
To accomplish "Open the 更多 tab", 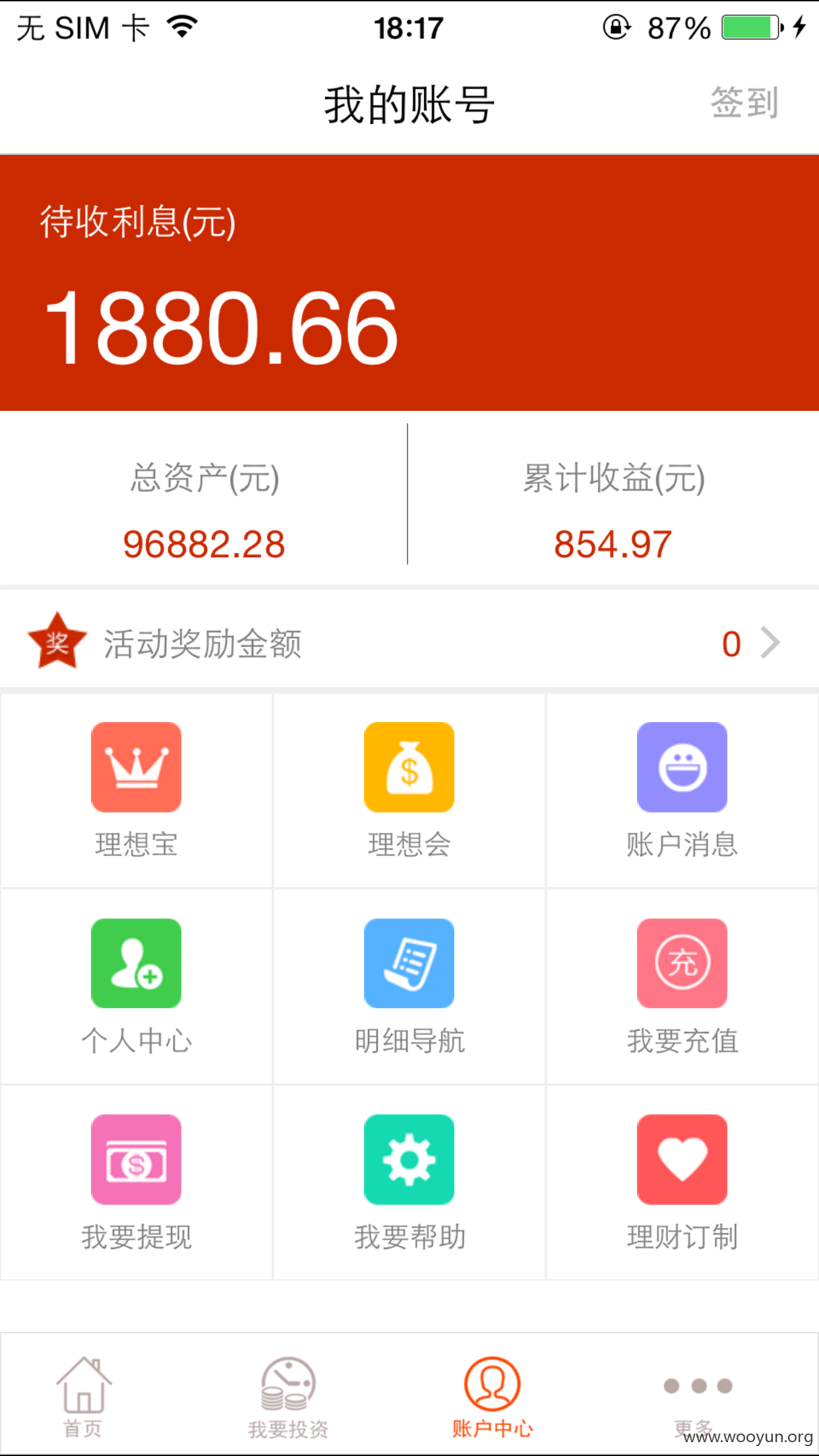I will [x=698, y=1397].
